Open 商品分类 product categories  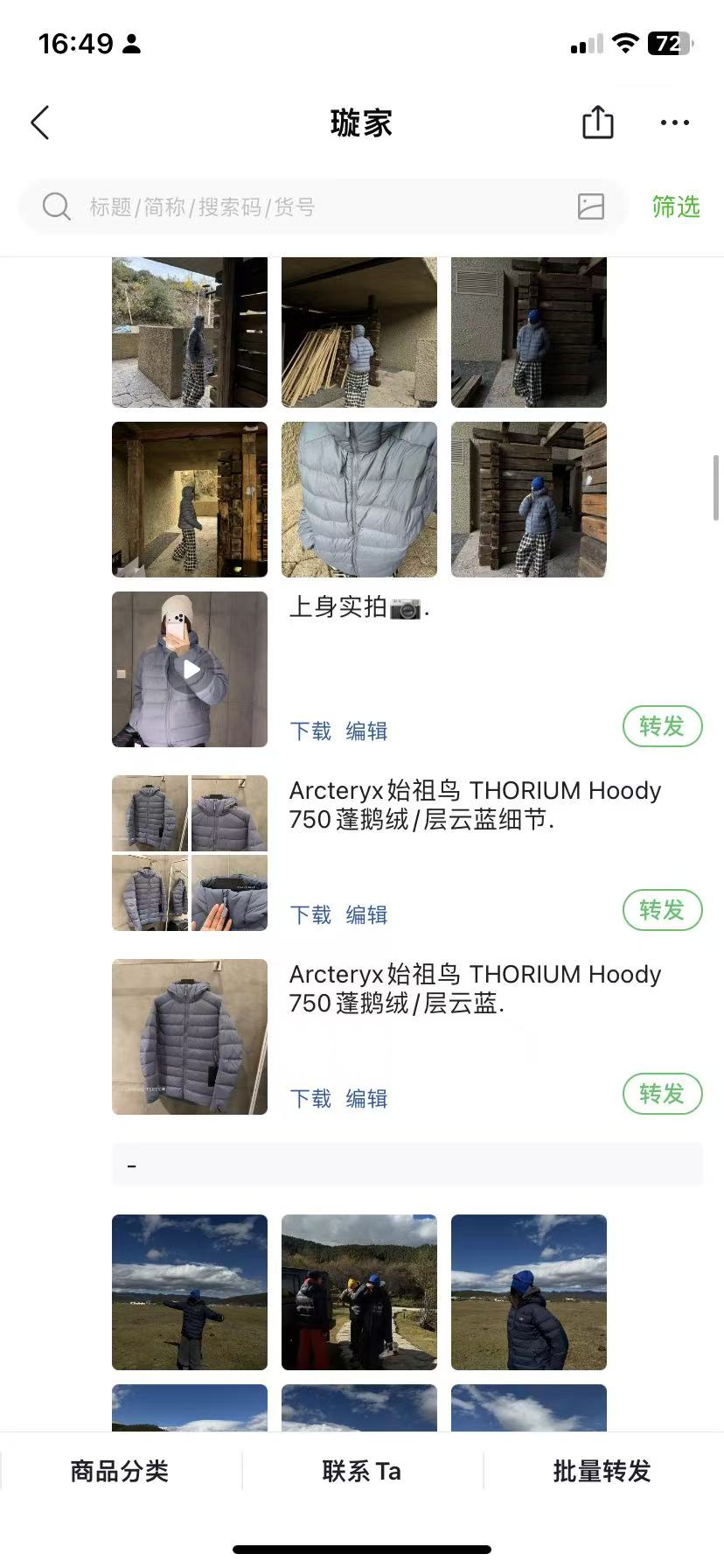[120, 1471]
